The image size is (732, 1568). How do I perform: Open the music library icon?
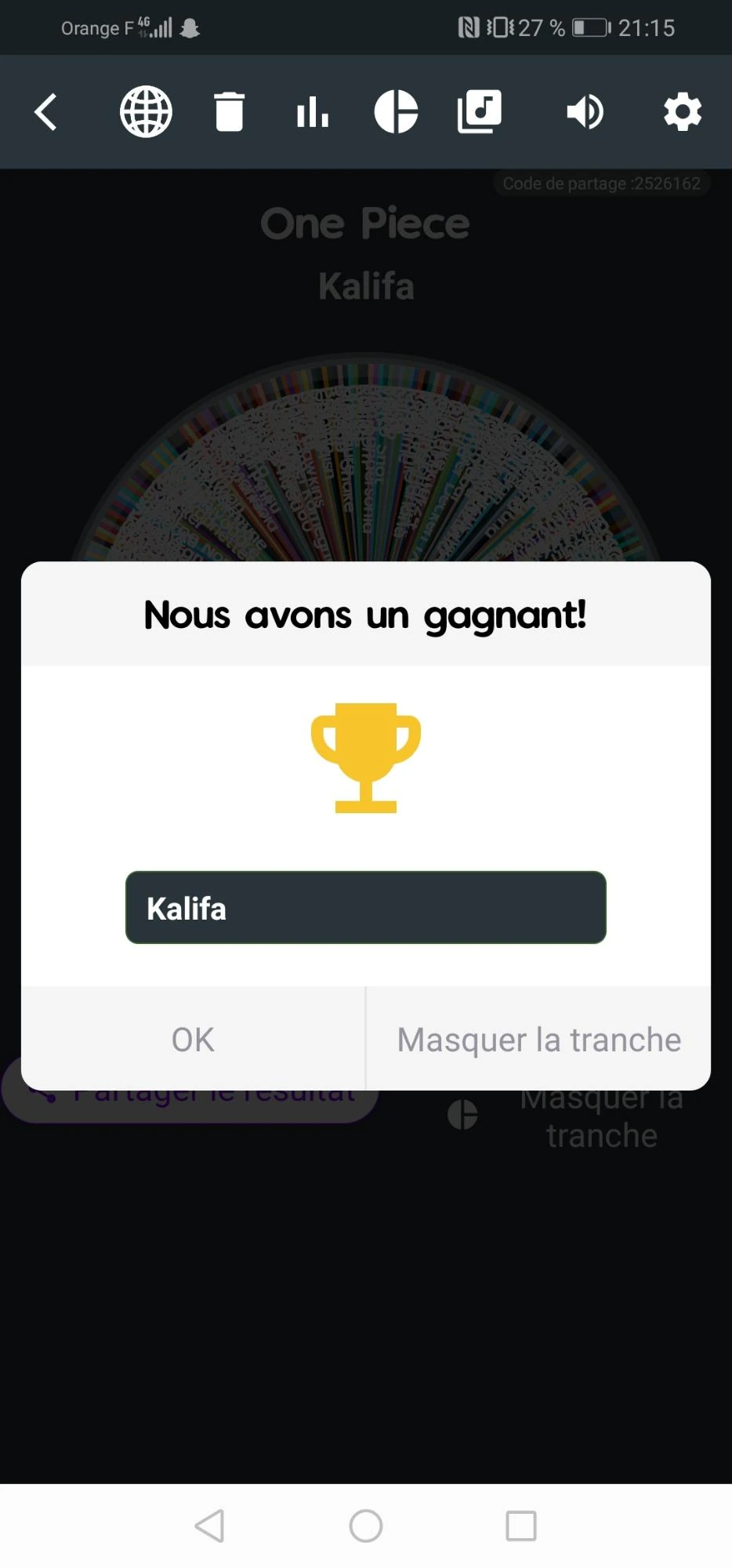[x=479, y=111]
